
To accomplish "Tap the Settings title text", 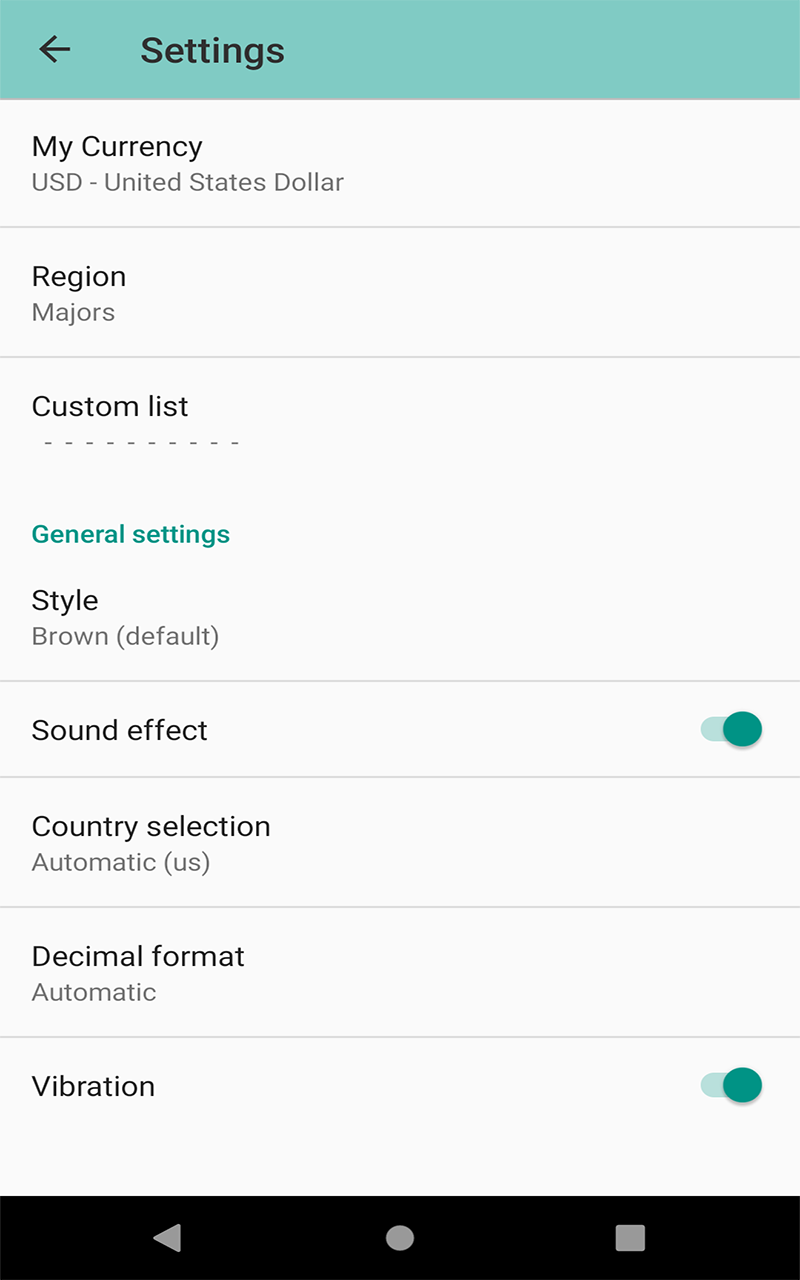I will coord(212,49).
